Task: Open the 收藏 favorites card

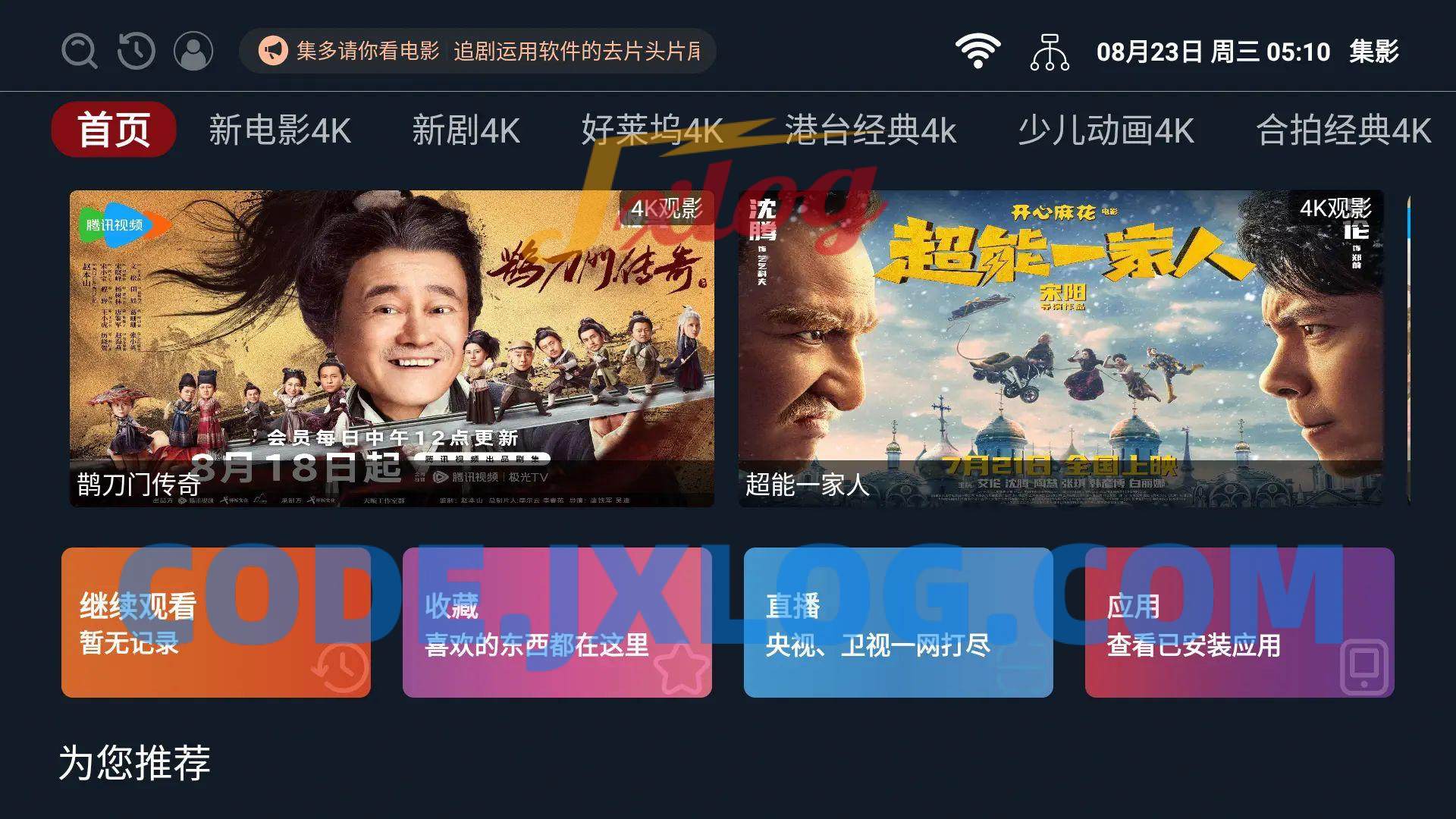Action: click(x=557, y=622)
